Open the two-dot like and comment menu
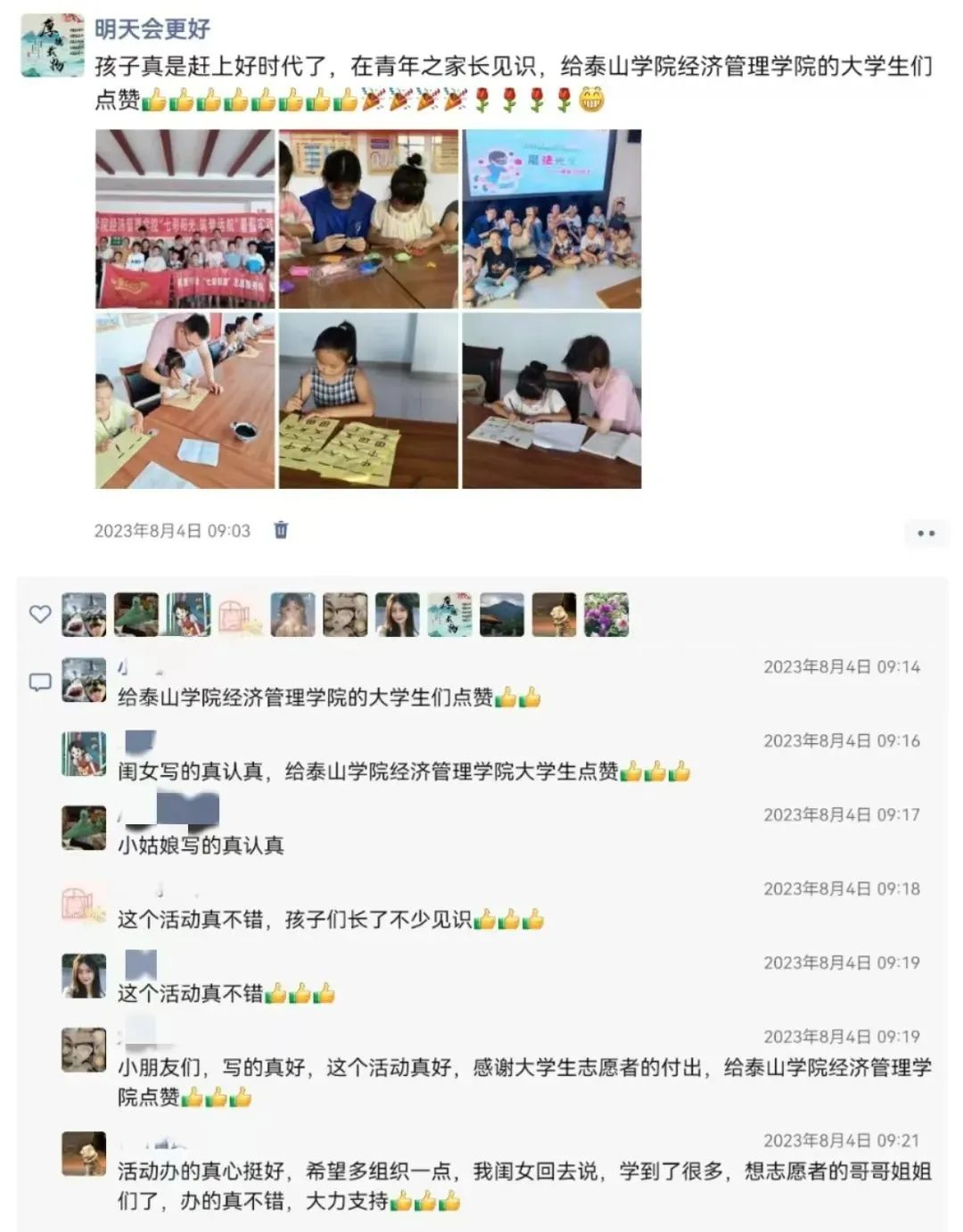 pos(926,533)
